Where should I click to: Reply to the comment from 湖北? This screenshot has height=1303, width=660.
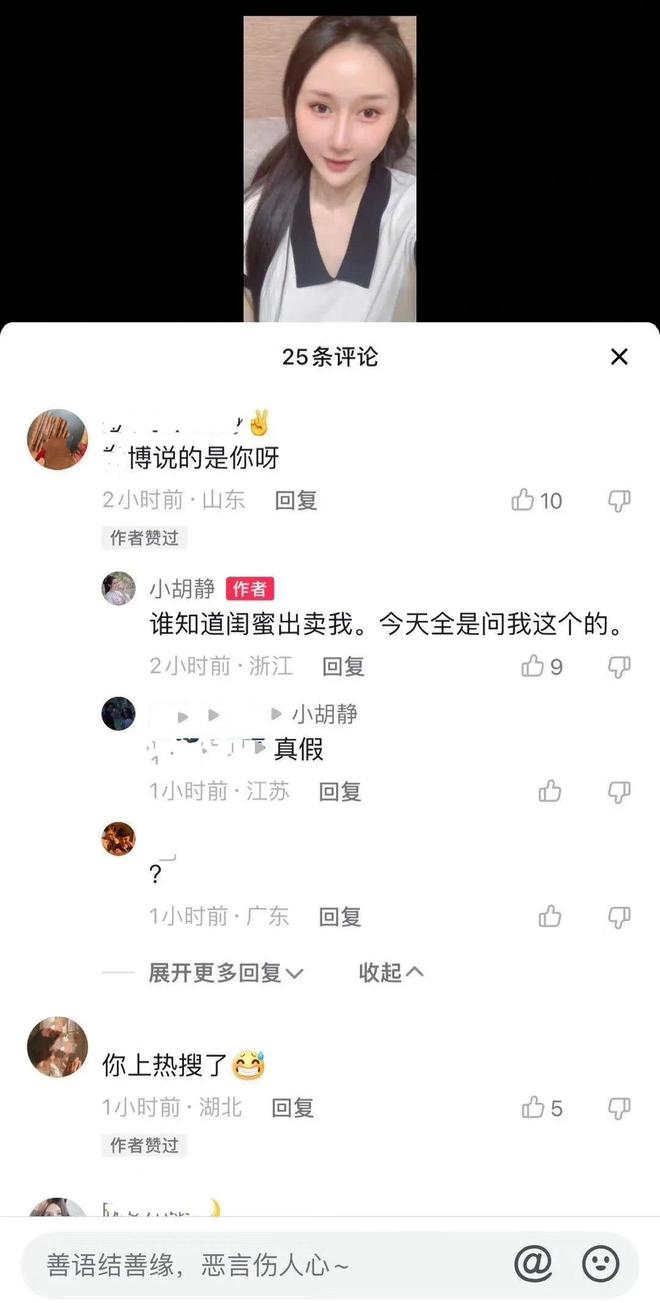(x=293, y=1108)
